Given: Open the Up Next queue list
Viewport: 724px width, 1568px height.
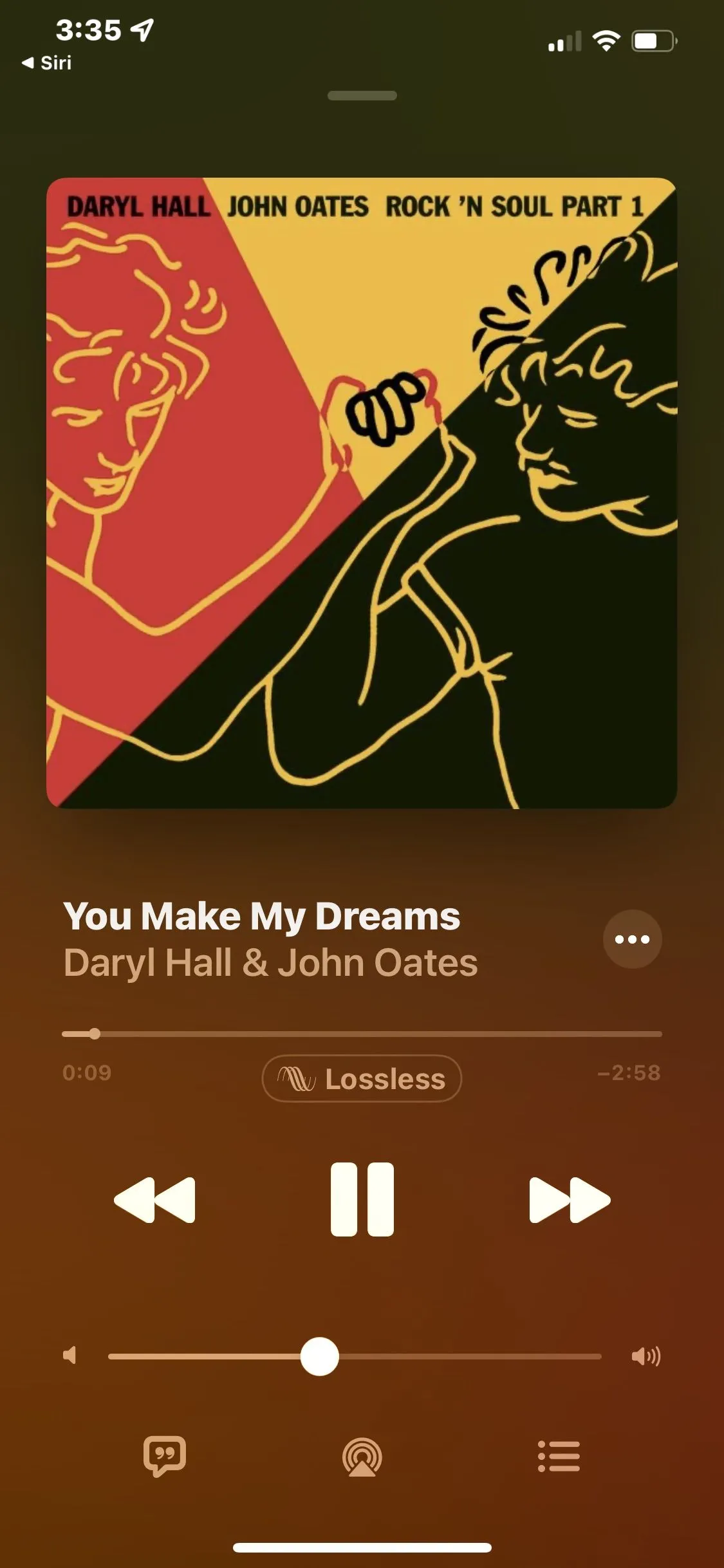Looking at the screenshot, I should (559, 1456).
